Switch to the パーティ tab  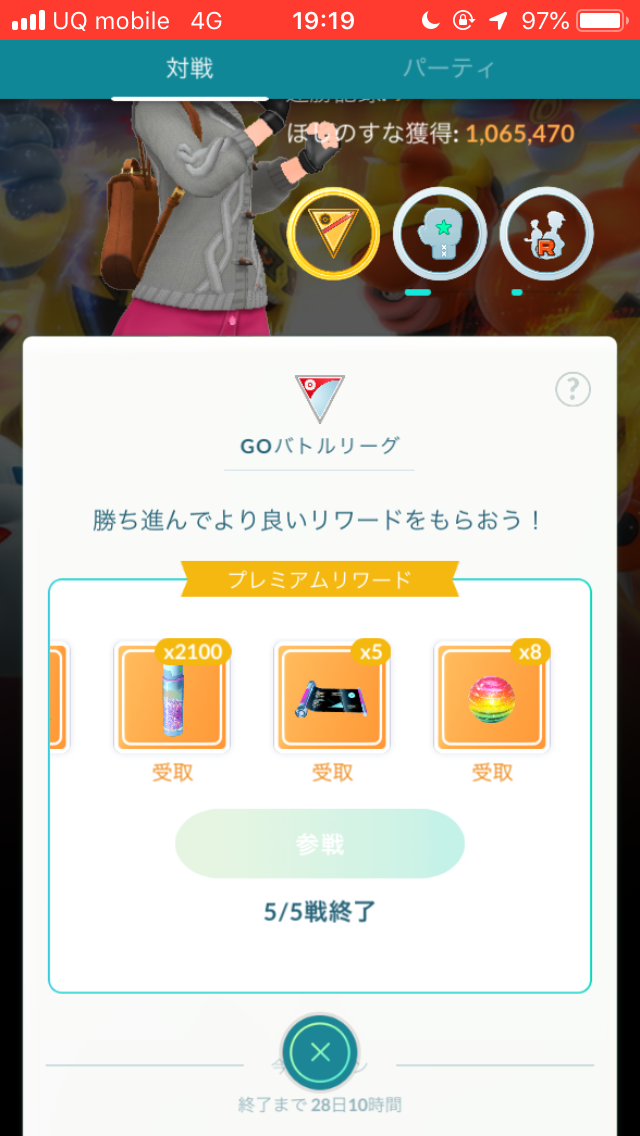point(448,69)
